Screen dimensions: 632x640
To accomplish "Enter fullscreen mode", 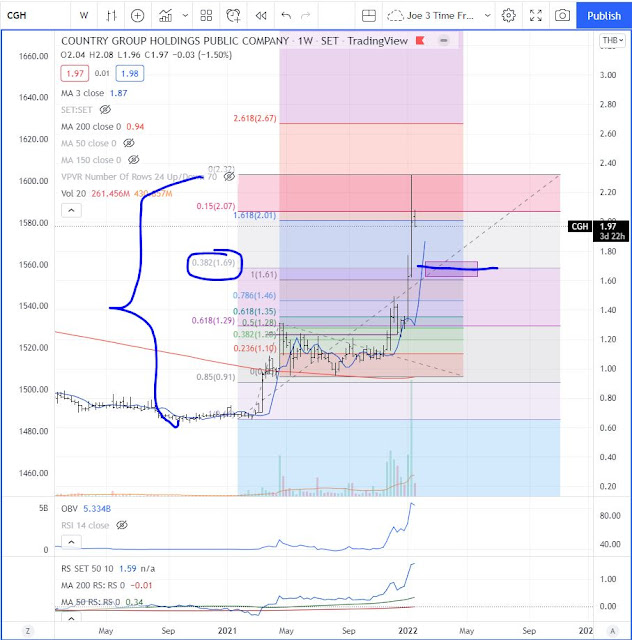I will click(535, 16).
